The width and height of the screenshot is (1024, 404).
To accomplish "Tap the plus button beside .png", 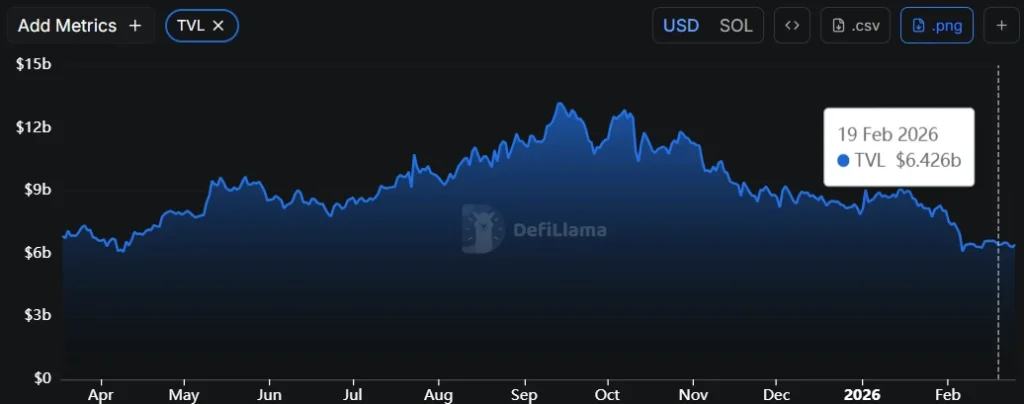I will pyautogui.click(x=1001, y=26).
